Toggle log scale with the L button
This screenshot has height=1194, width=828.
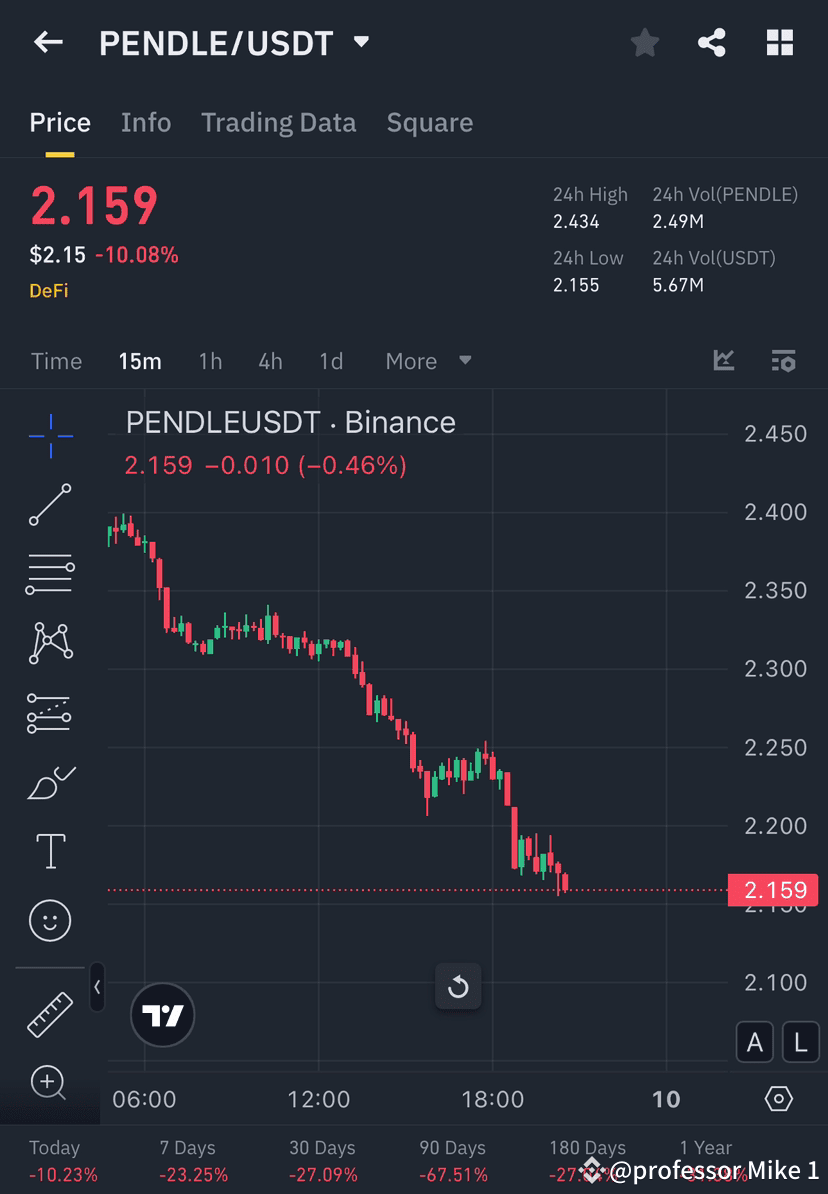pyautogui.click(x=800, y=1042)
